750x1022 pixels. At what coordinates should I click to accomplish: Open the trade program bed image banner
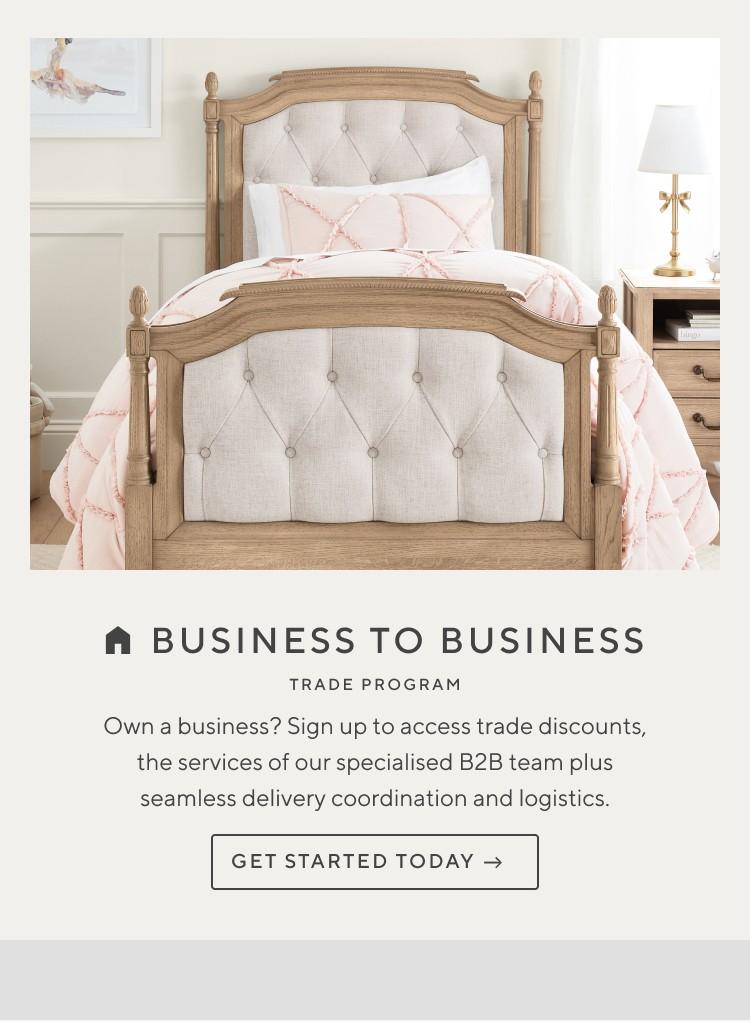[374, 304]
